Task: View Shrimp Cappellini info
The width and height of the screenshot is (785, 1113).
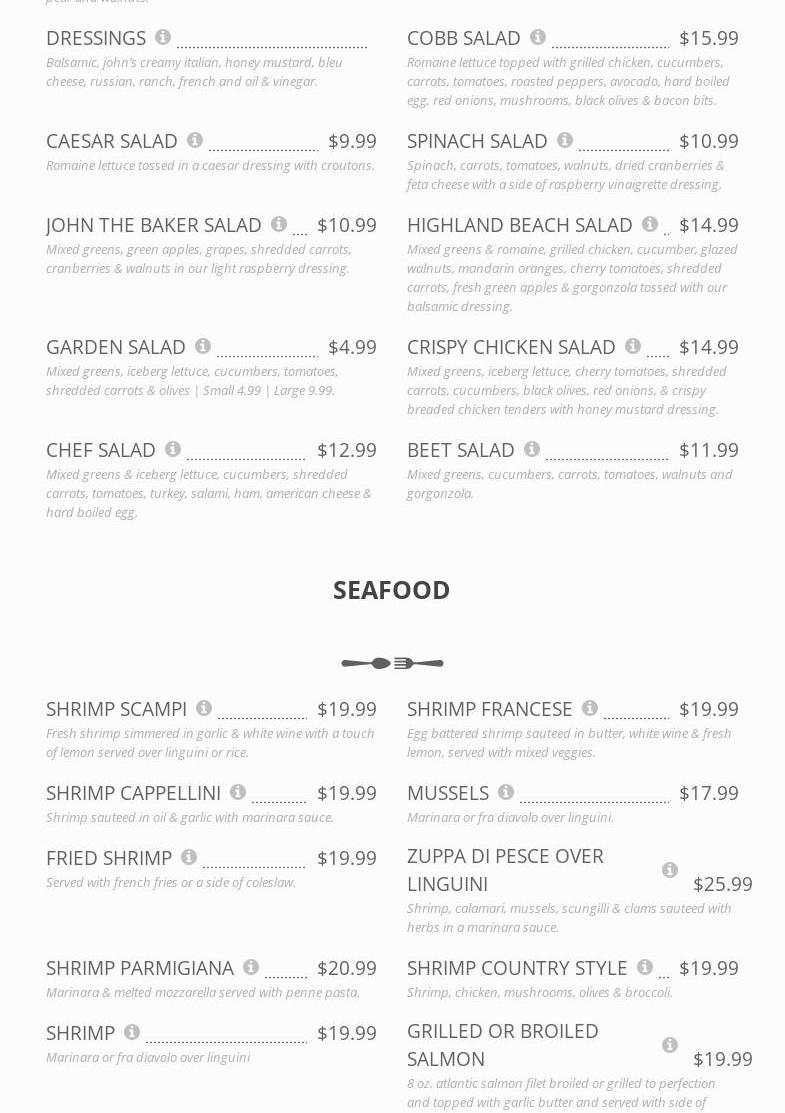Action: 238,792
